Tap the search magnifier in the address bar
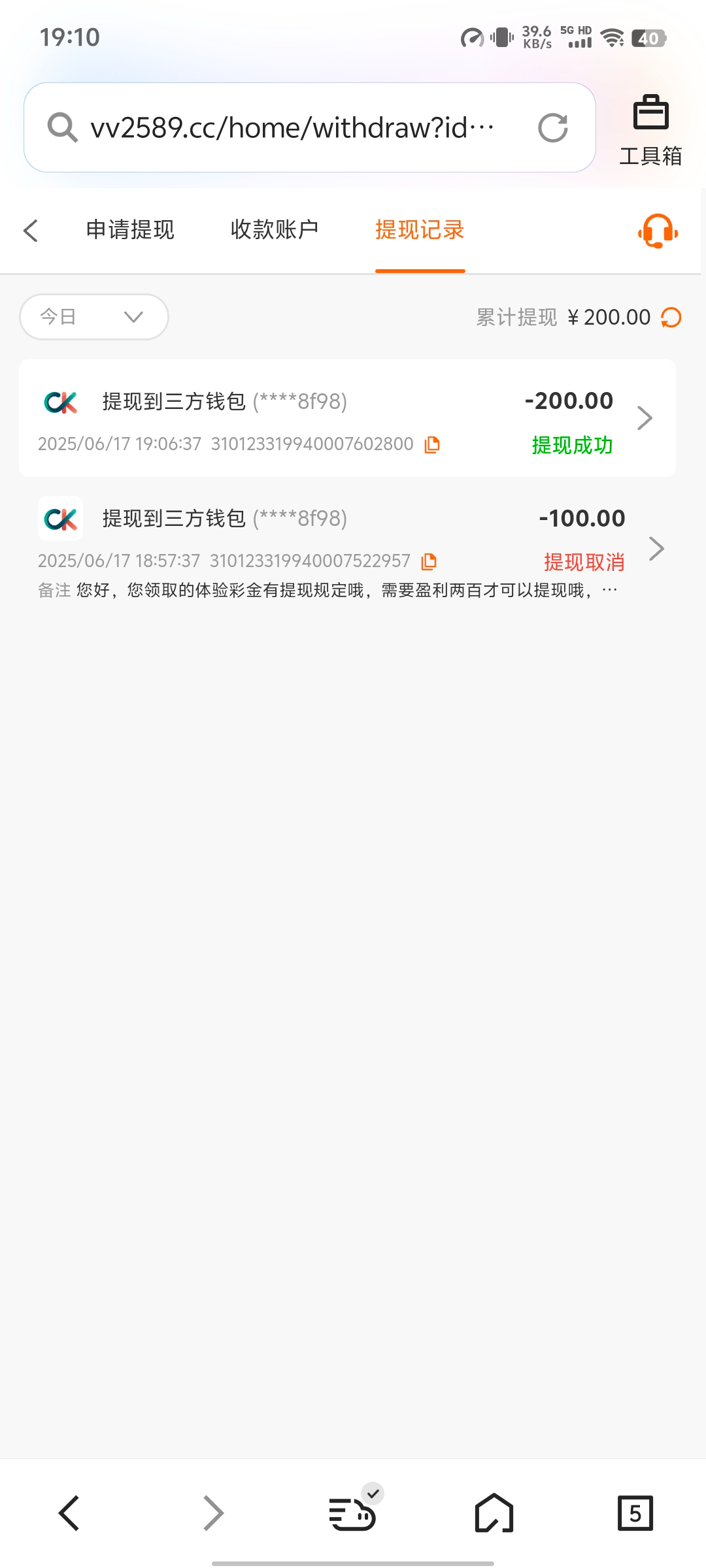The height and width of the screenshot is (1568, 706). coord(63,127)
